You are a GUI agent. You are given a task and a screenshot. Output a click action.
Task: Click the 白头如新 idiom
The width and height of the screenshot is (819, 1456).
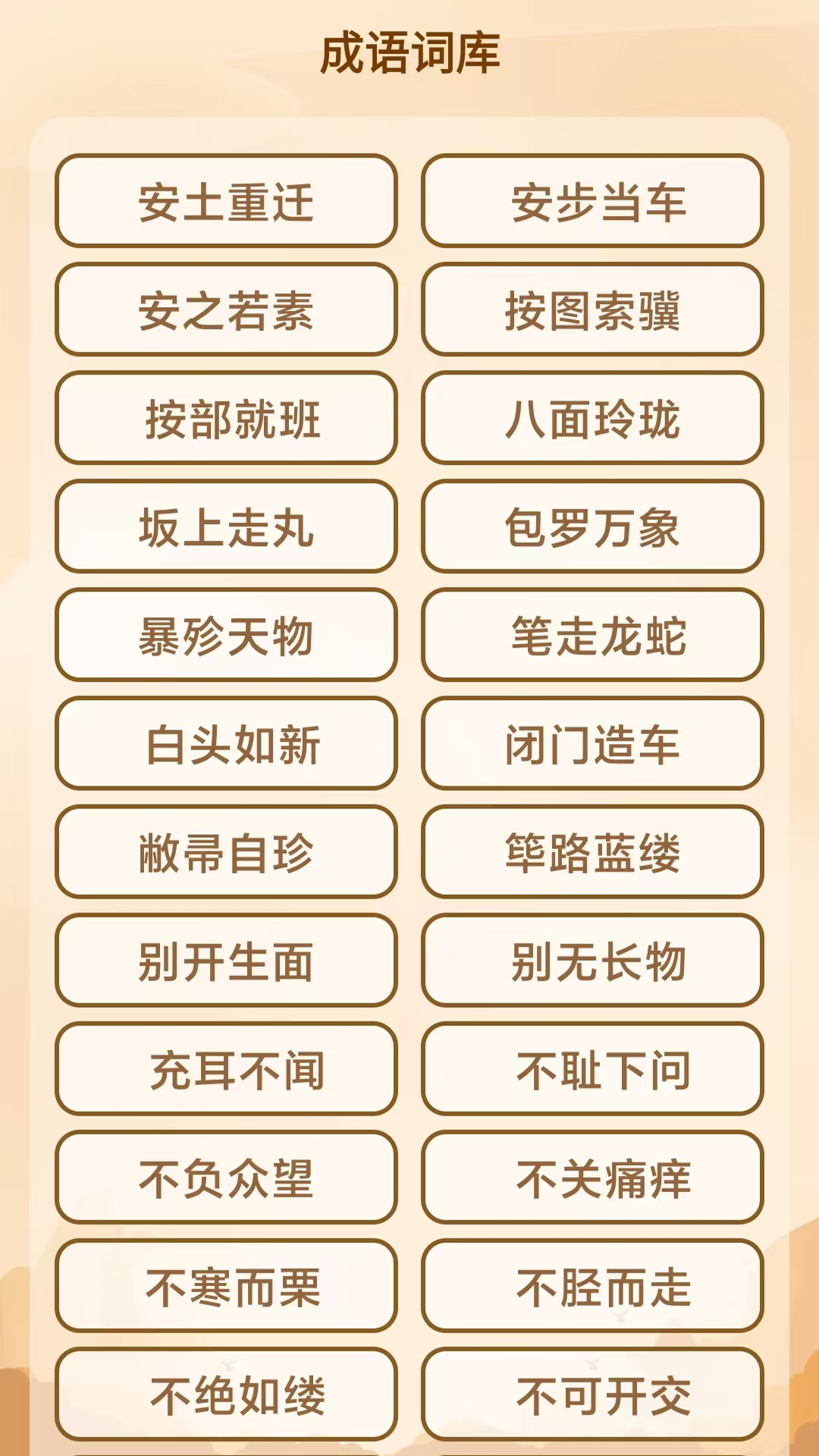(x=227, y=743)
